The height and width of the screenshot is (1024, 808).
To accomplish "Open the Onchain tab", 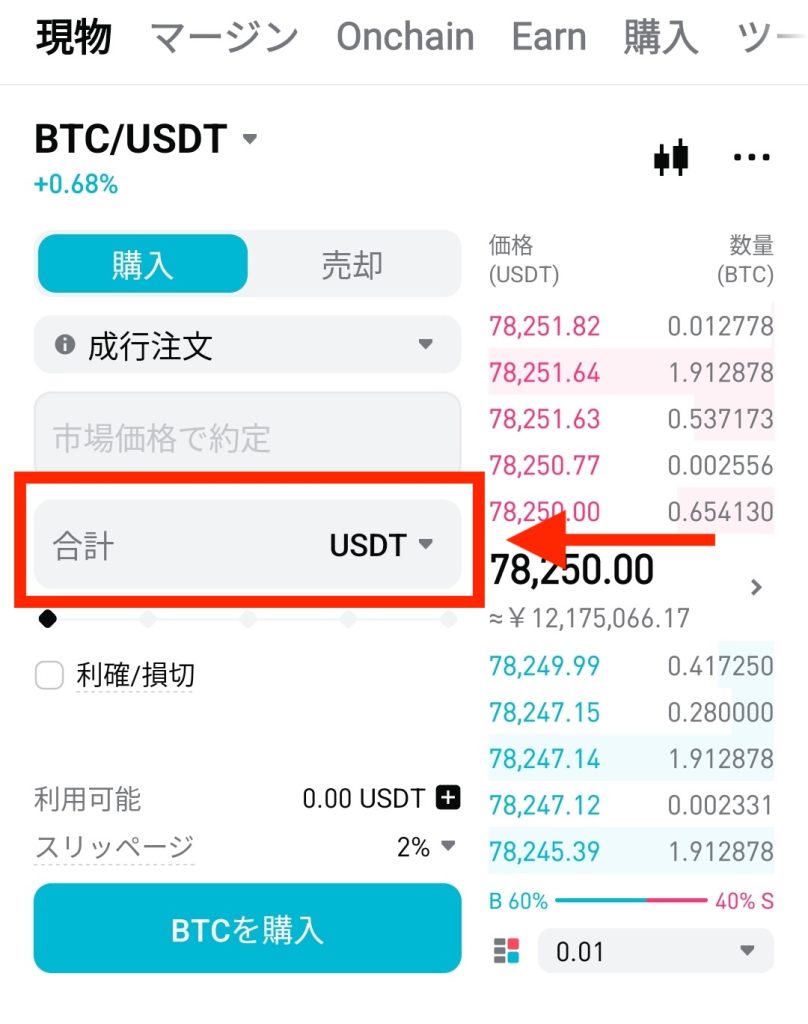I will tap(404, 38).
